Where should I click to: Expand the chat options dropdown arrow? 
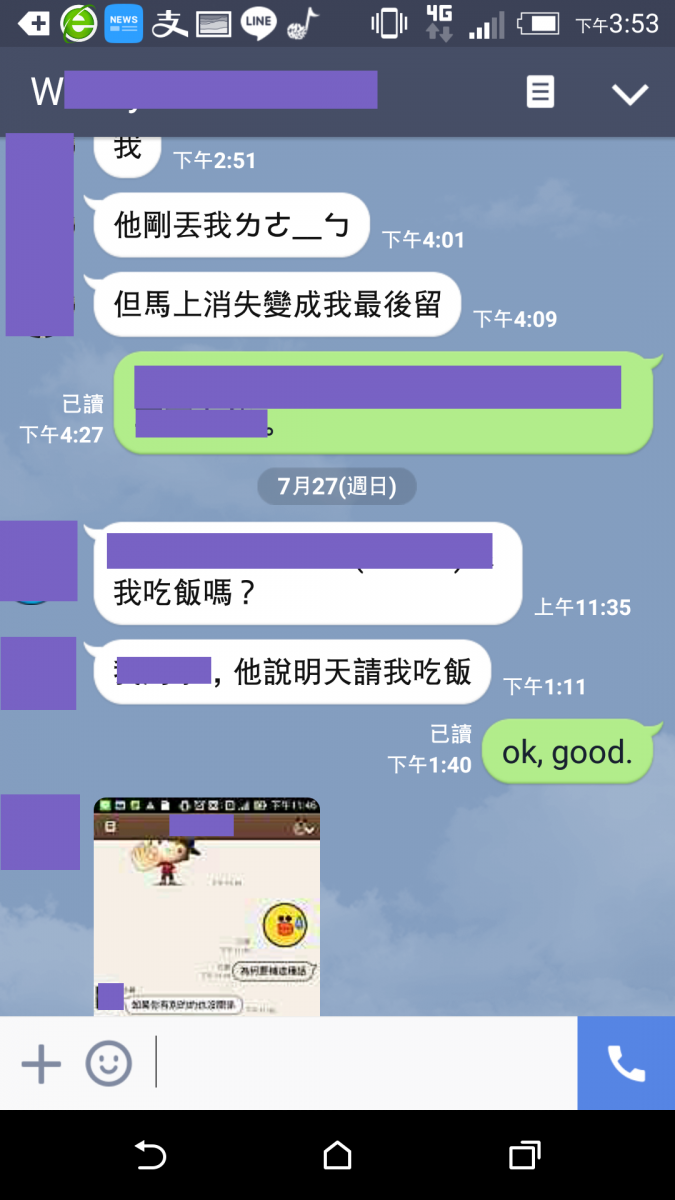click(630, 94)
